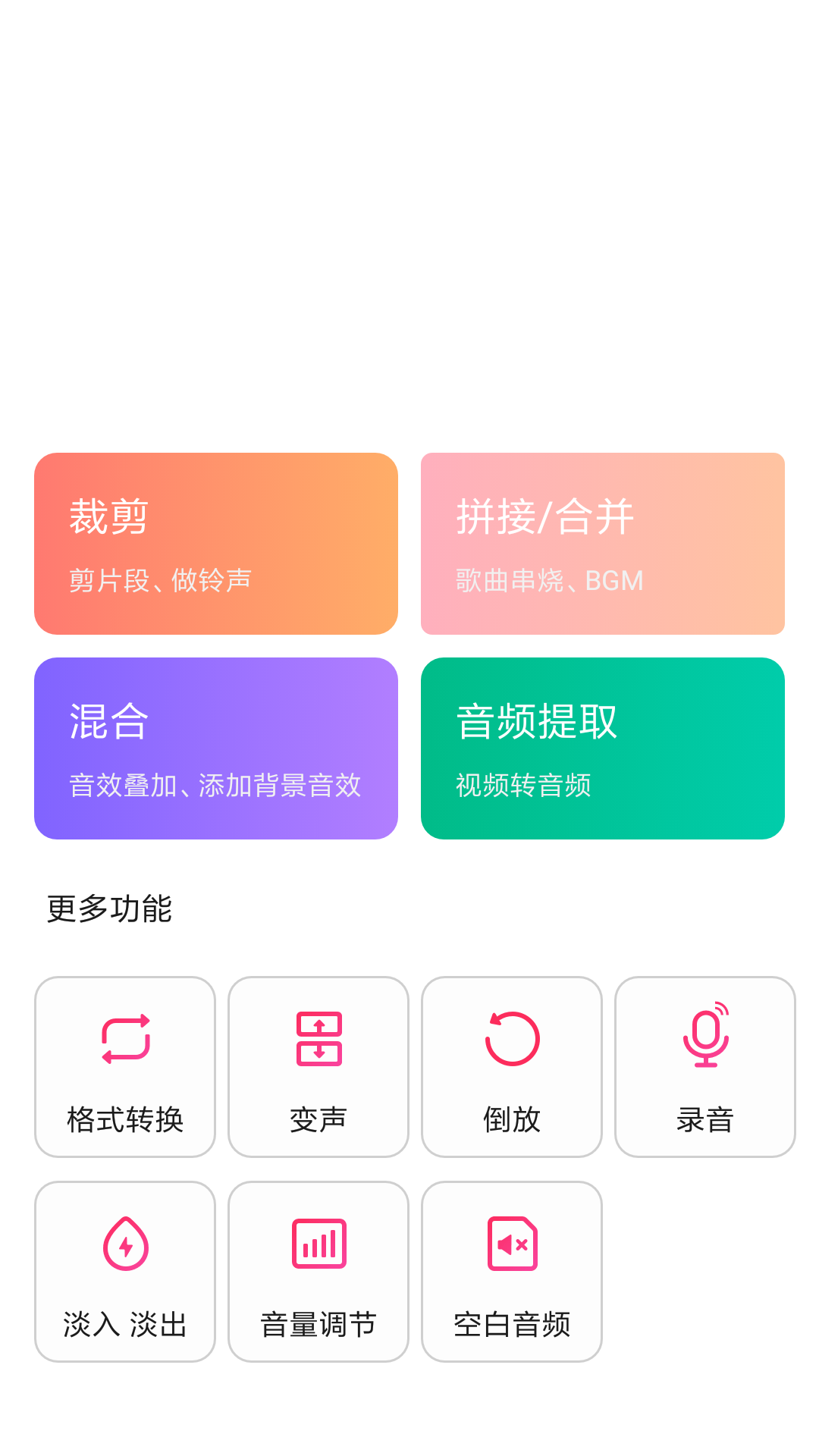Click the muted speaker icon above 空白音频
This screenshot has width=819, height=1456.
pos(511,1244)
